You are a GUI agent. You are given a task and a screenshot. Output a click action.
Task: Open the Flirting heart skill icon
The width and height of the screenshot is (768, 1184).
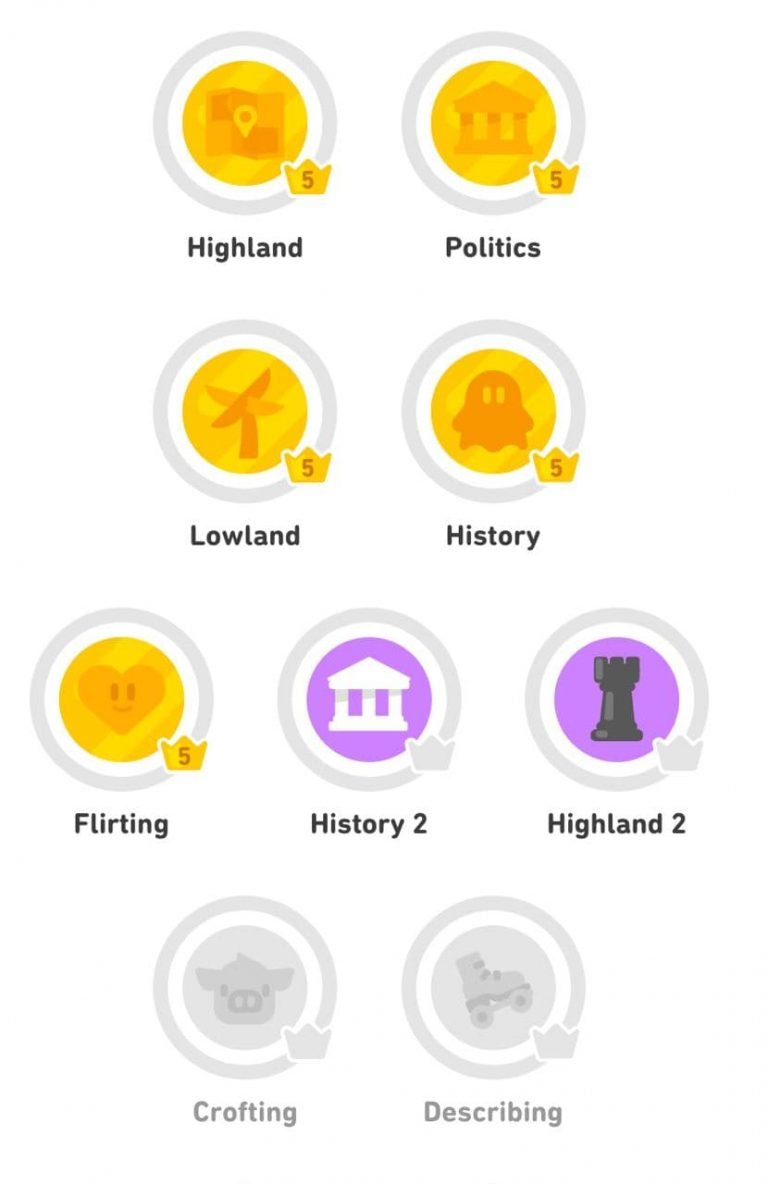(118, 698)
